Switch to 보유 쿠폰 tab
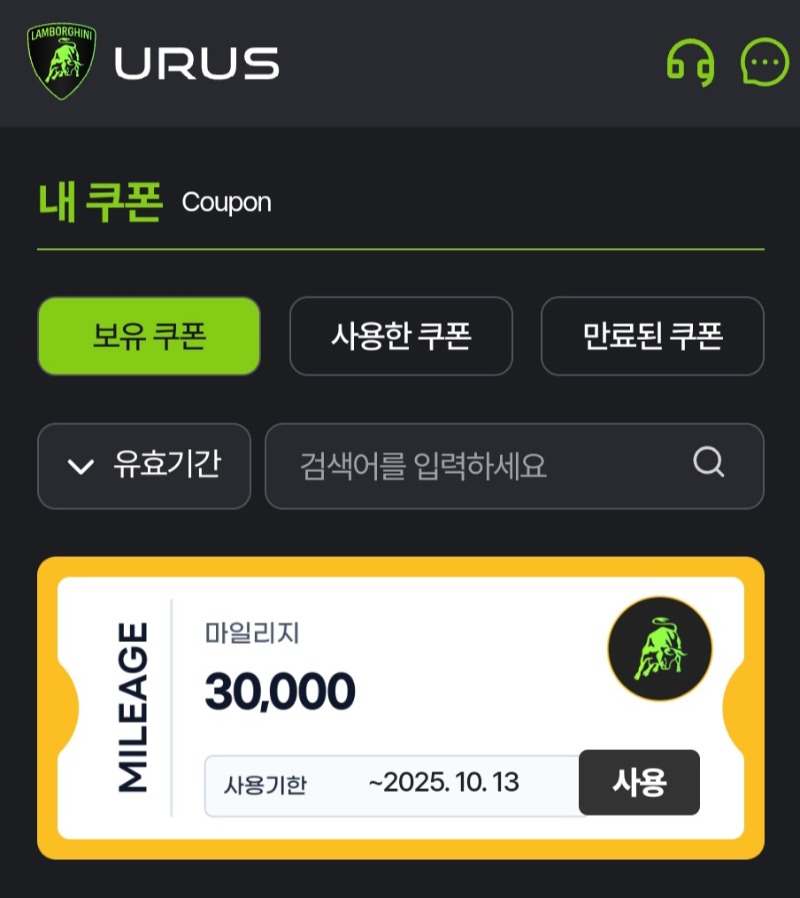Screen dimensions: 800x898 [x=149, y=336]
